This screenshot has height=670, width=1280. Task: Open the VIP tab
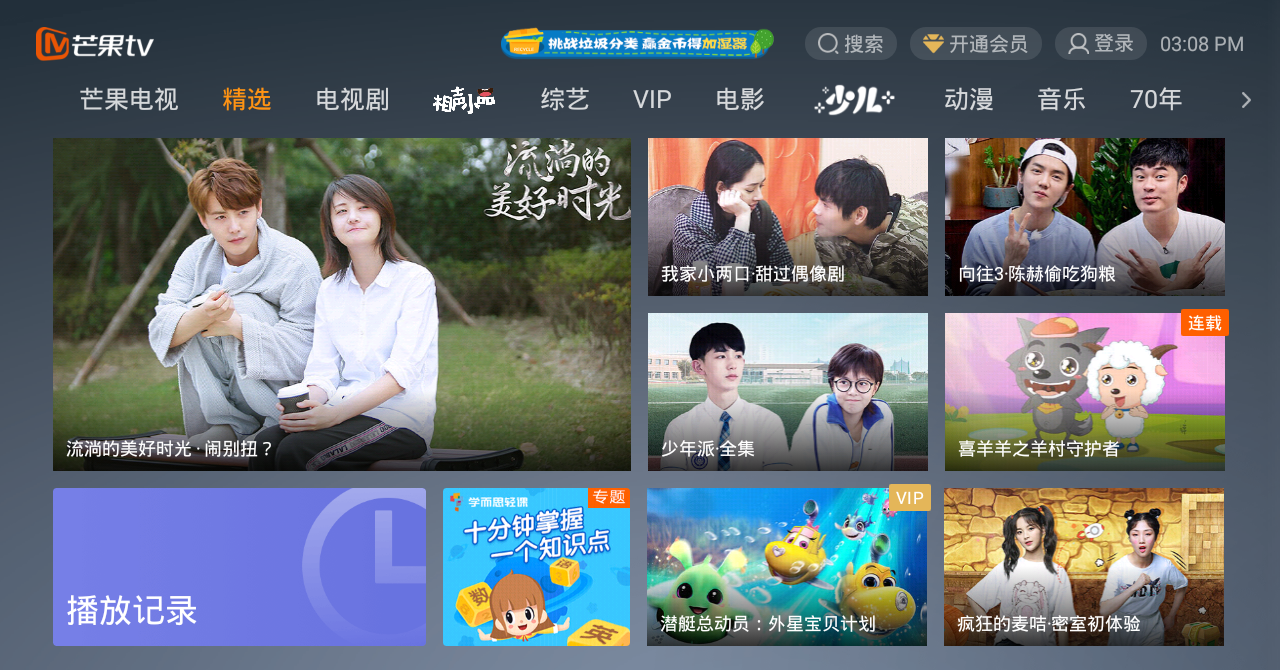(652, 100)
